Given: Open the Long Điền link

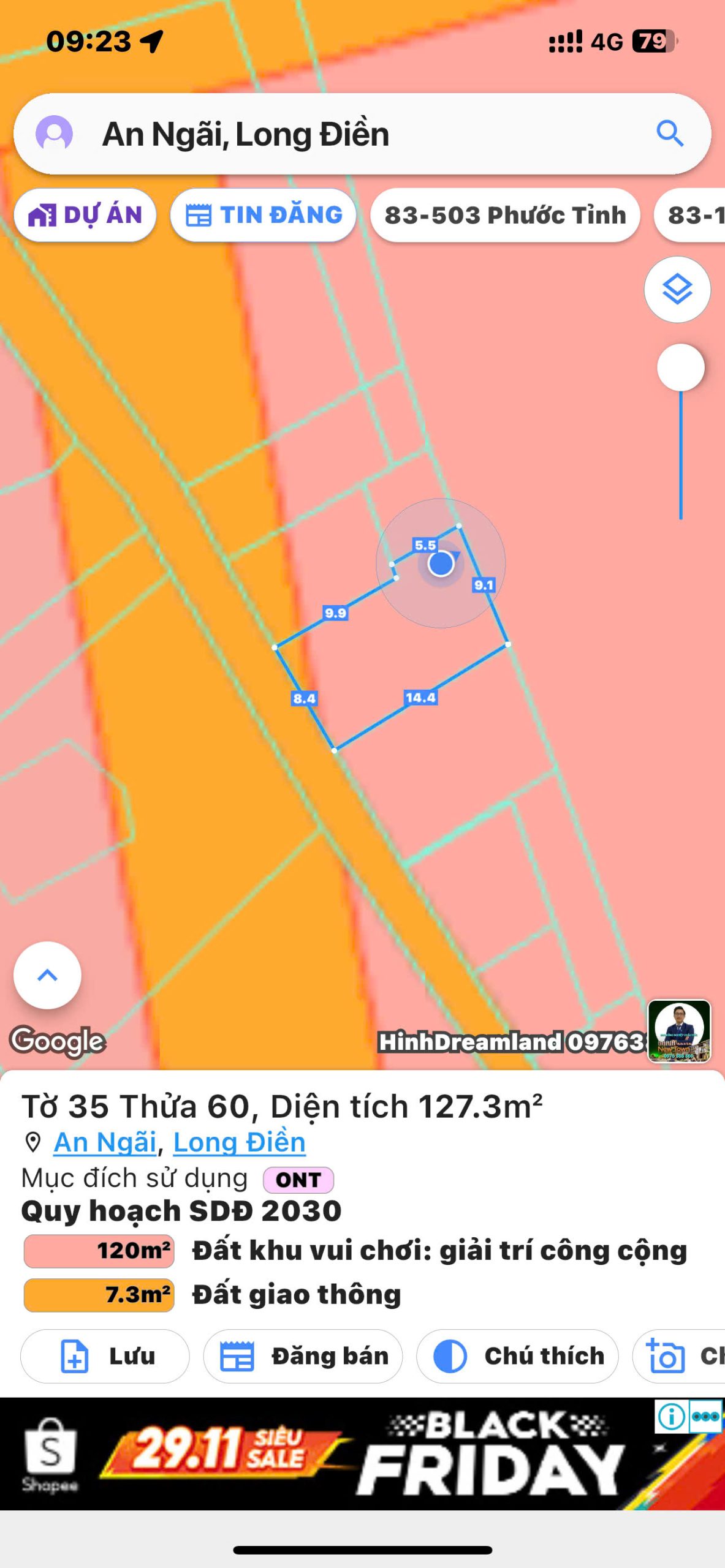Looking at the screenshot, I should (x=239, y=1143).
